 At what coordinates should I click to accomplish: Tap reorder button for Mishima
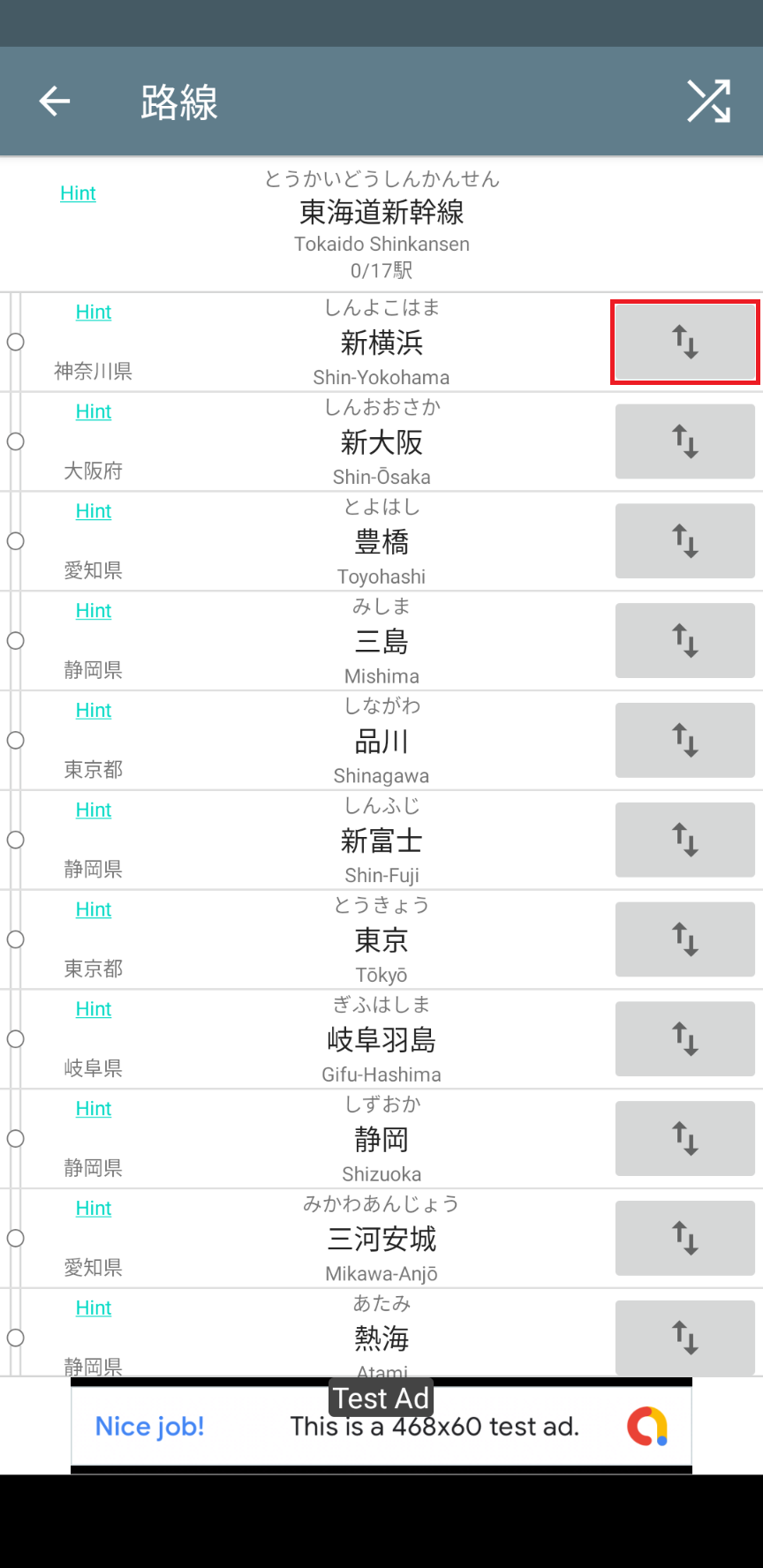point(684,641)
